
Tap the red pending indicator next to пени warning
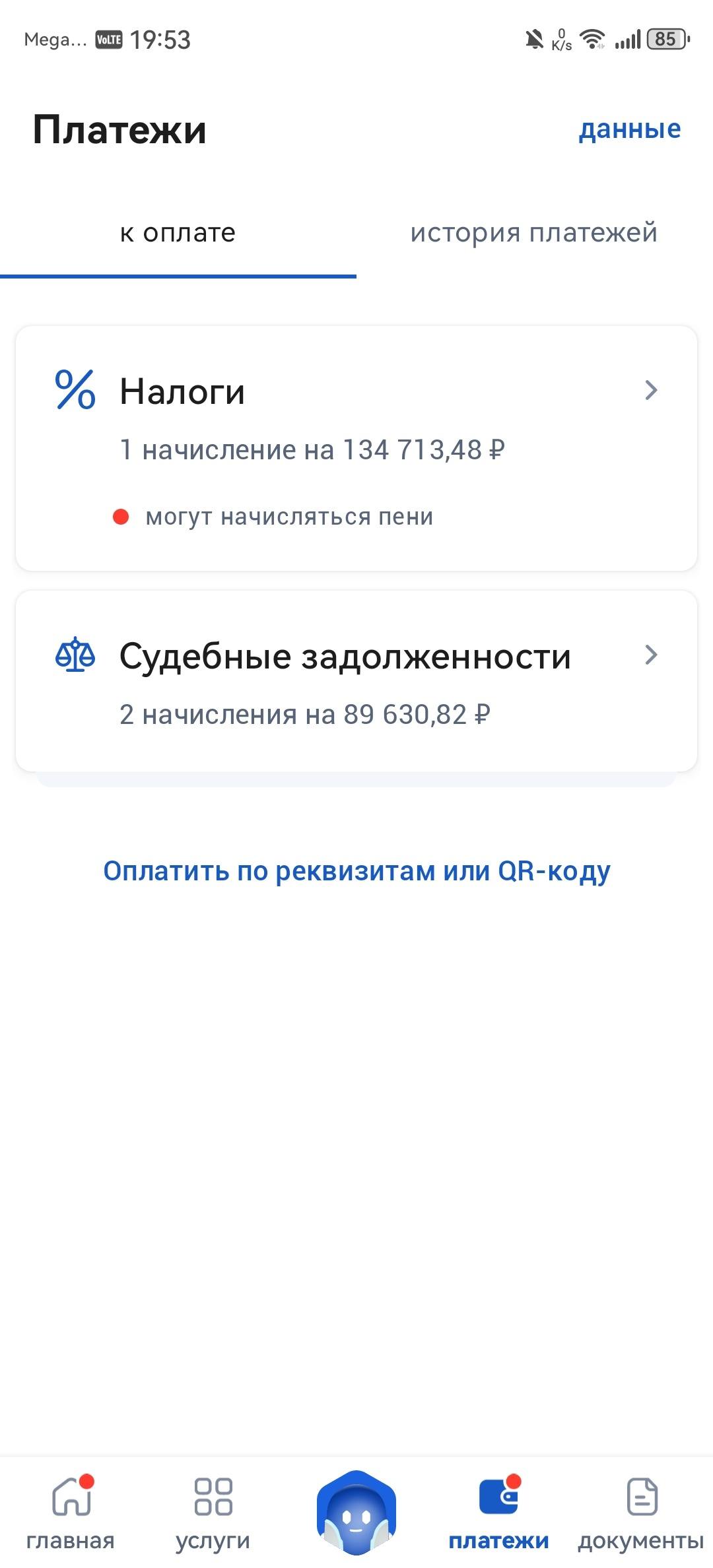click(122, 516)
